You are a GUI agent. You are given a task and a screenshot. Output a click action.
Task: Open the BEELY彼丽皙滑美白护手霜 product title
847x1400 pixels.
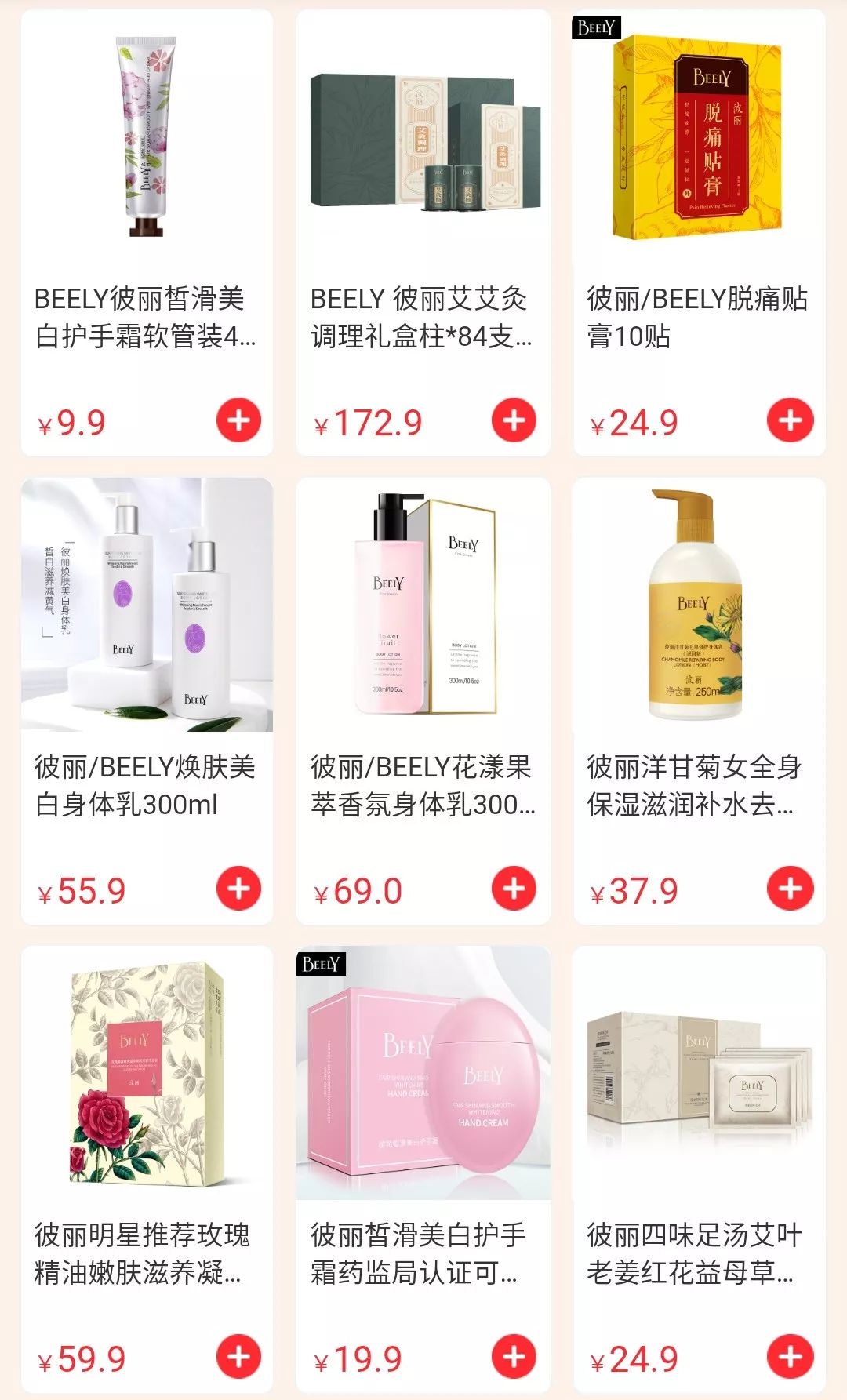140,318
